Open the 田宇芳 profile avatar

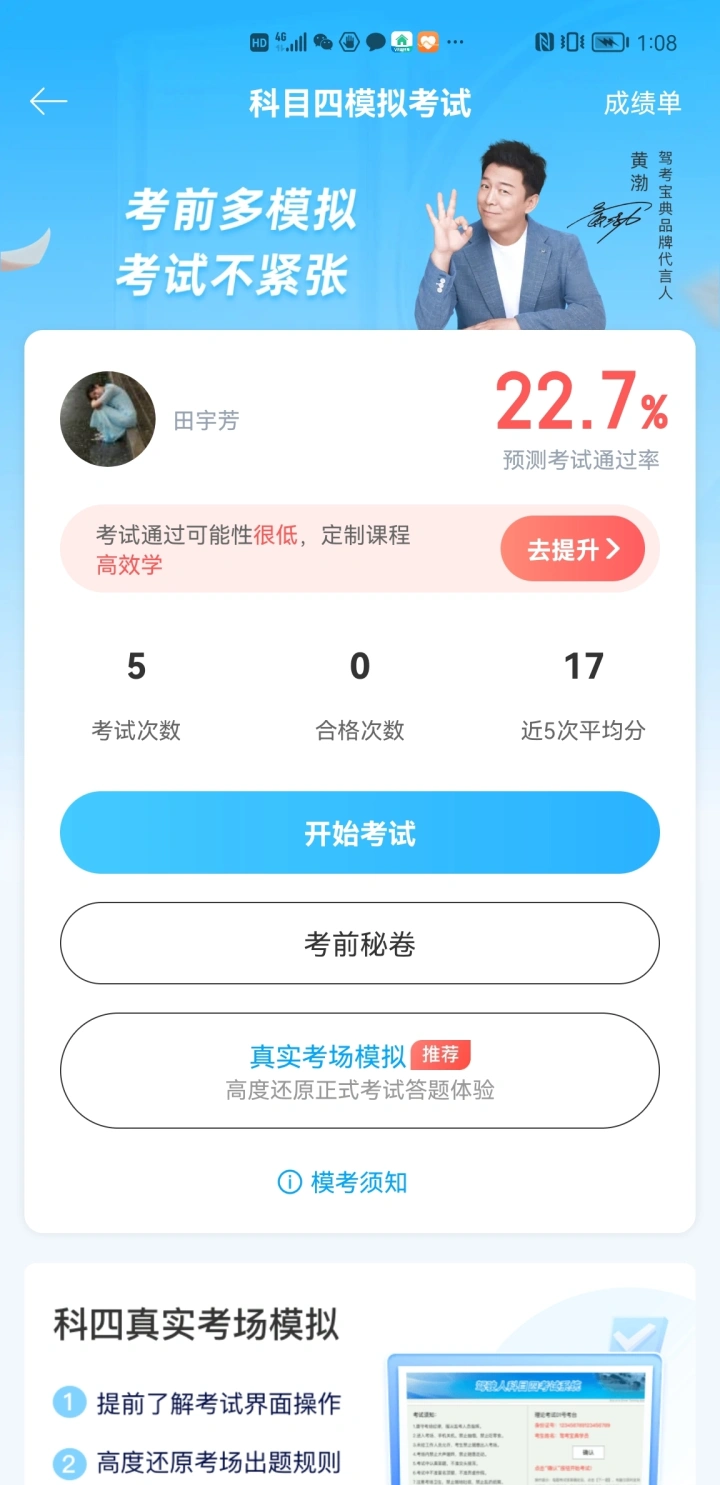point(108,420)
